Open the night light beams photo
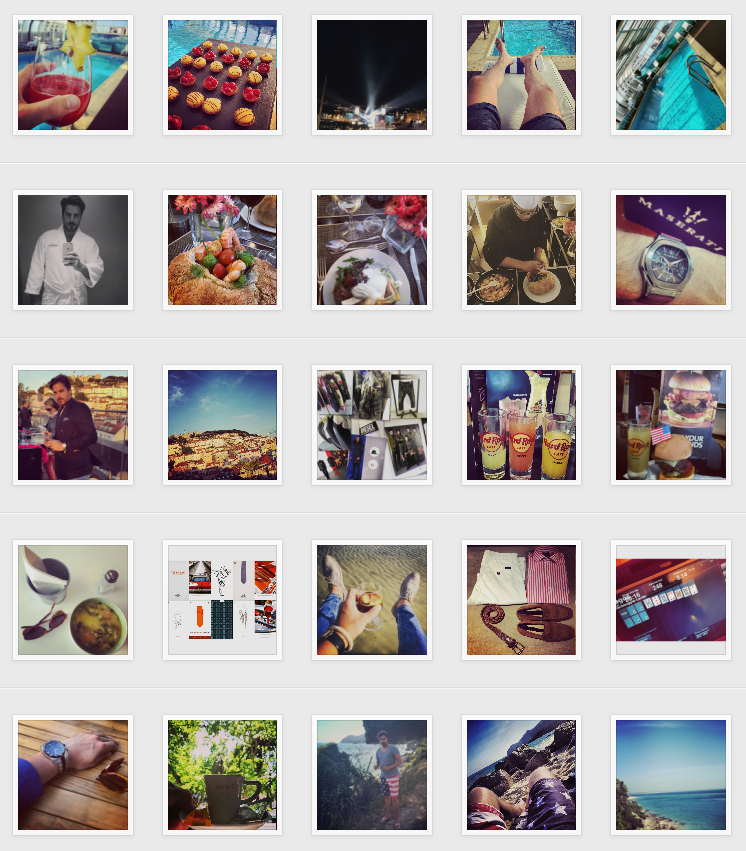746x851 pixels. tap(372, 75)
